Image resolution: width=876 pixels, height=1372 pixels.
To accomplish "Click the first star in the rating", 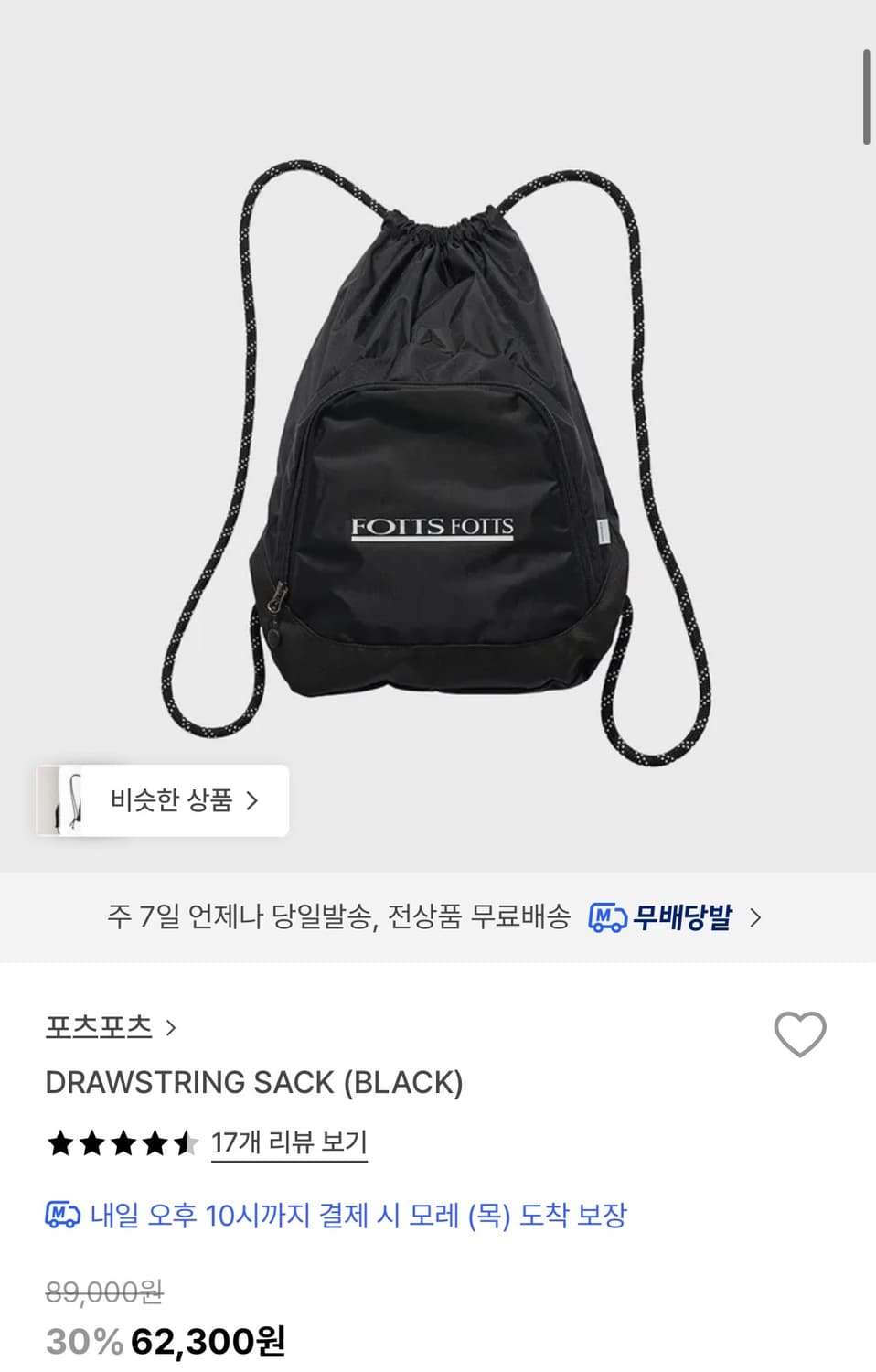I will (59, 1142).
